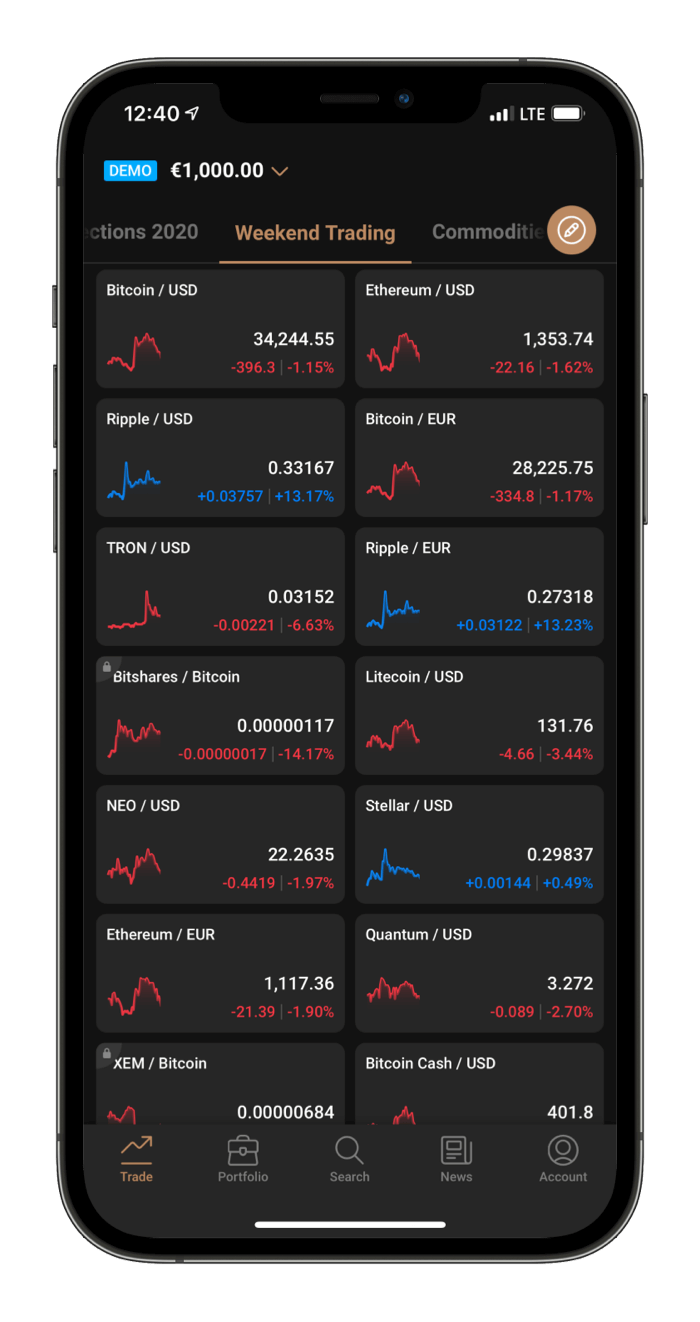The height and width of the screenshot is (1322, 700).
Task: Open the Bitshares / Bitcoin card
Action: coord(220,716)
